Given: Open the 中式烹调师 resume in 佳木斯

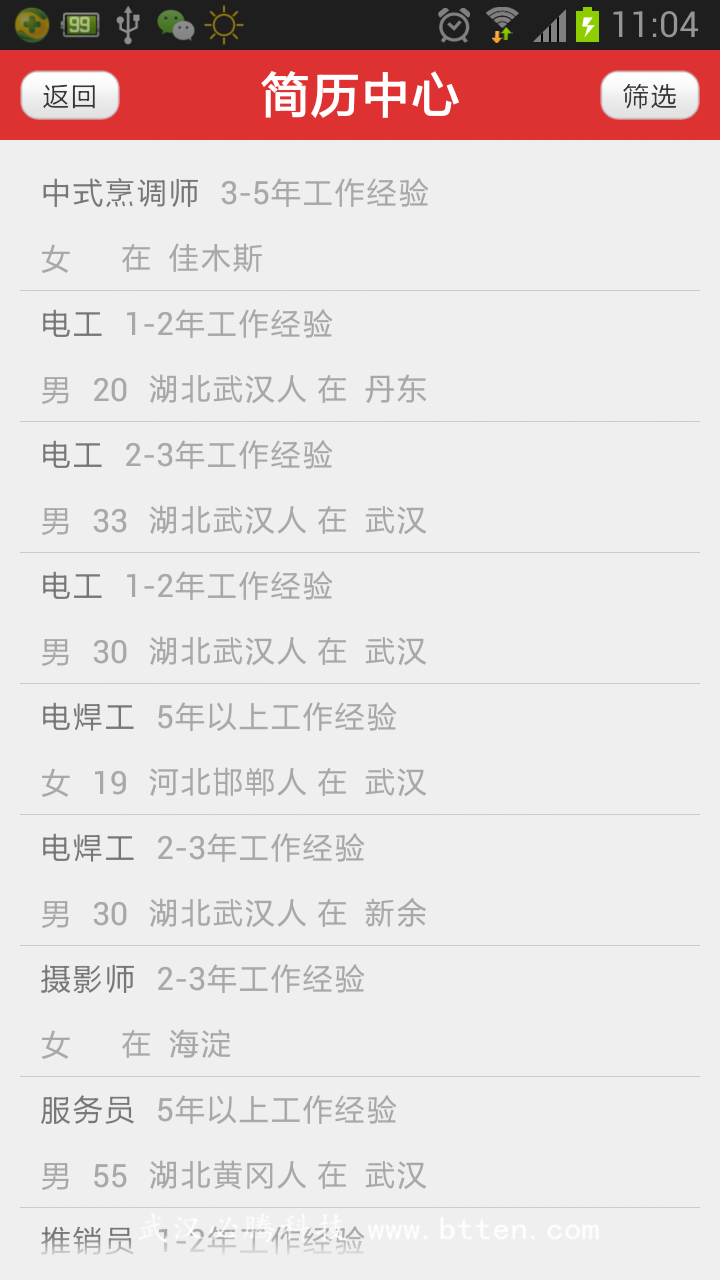Looking at the screenshot, I should coord(360,225).
